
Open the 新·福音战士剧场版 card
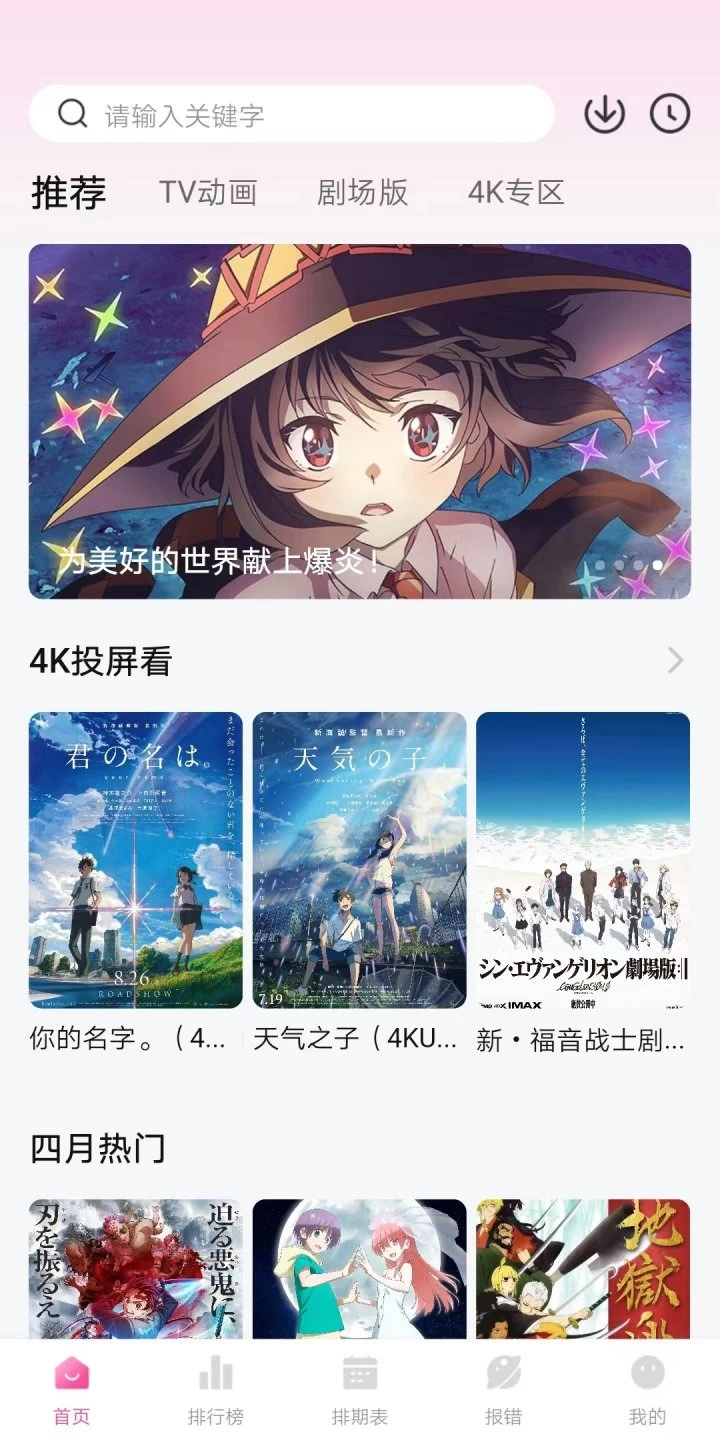(x=583, y=860)
